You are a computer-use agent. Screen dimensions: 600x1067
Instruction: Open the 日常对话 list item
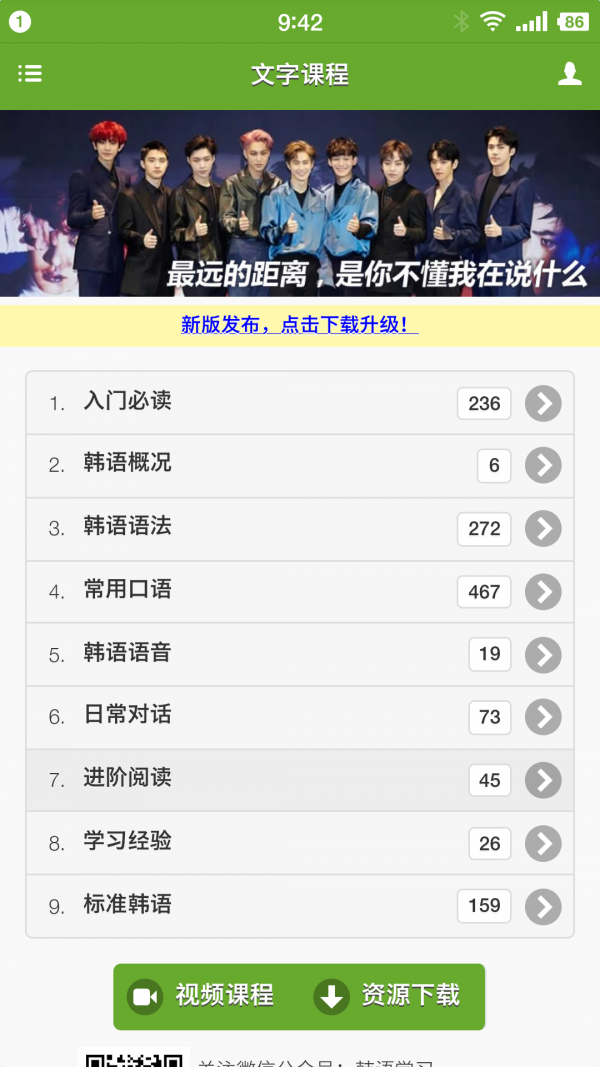point(300,717)
